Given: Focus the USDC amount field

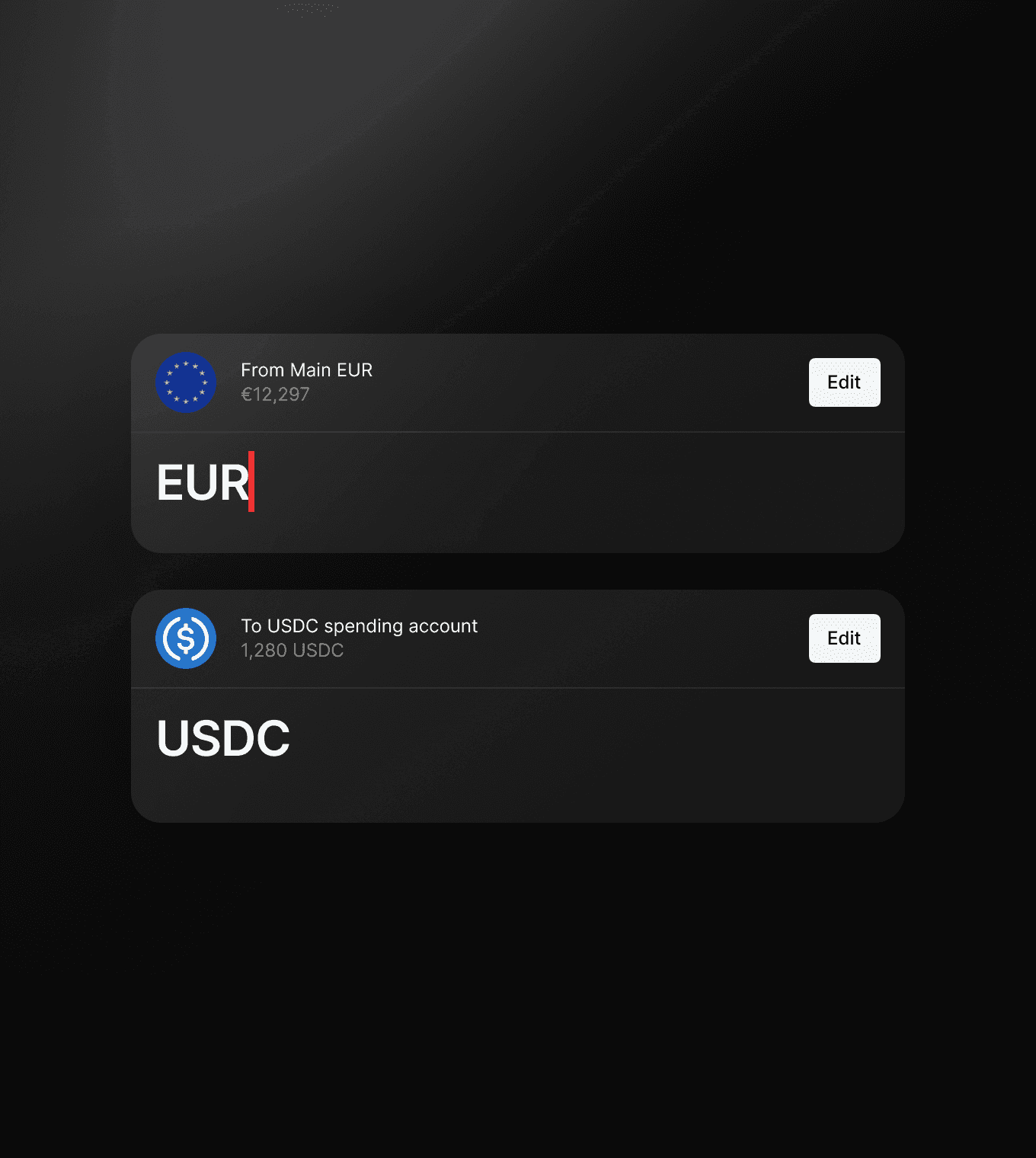Looking at the screenshot, I should coord(516,739).
